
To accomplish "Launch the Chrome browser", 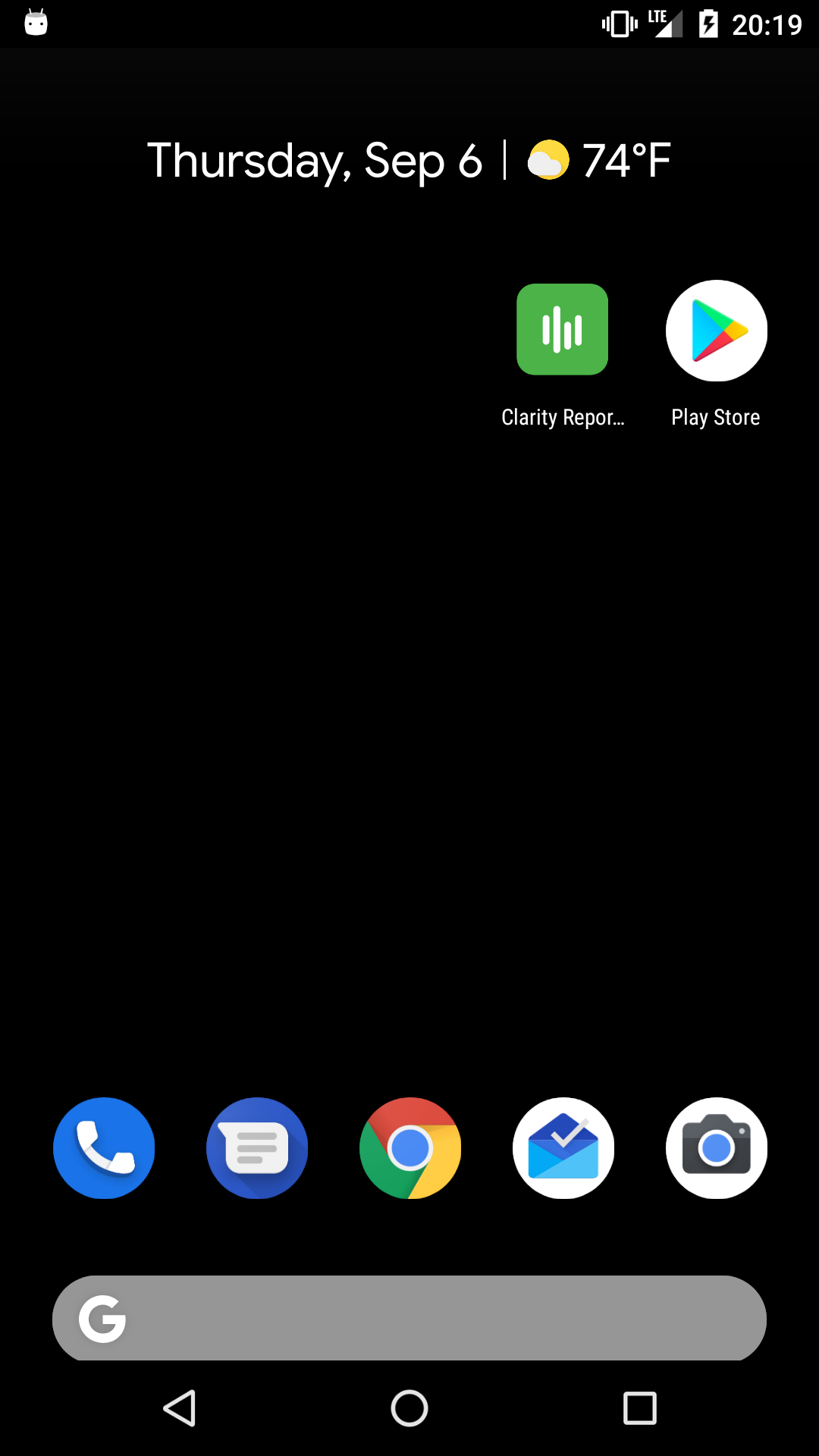I will tap(410, 1147).
